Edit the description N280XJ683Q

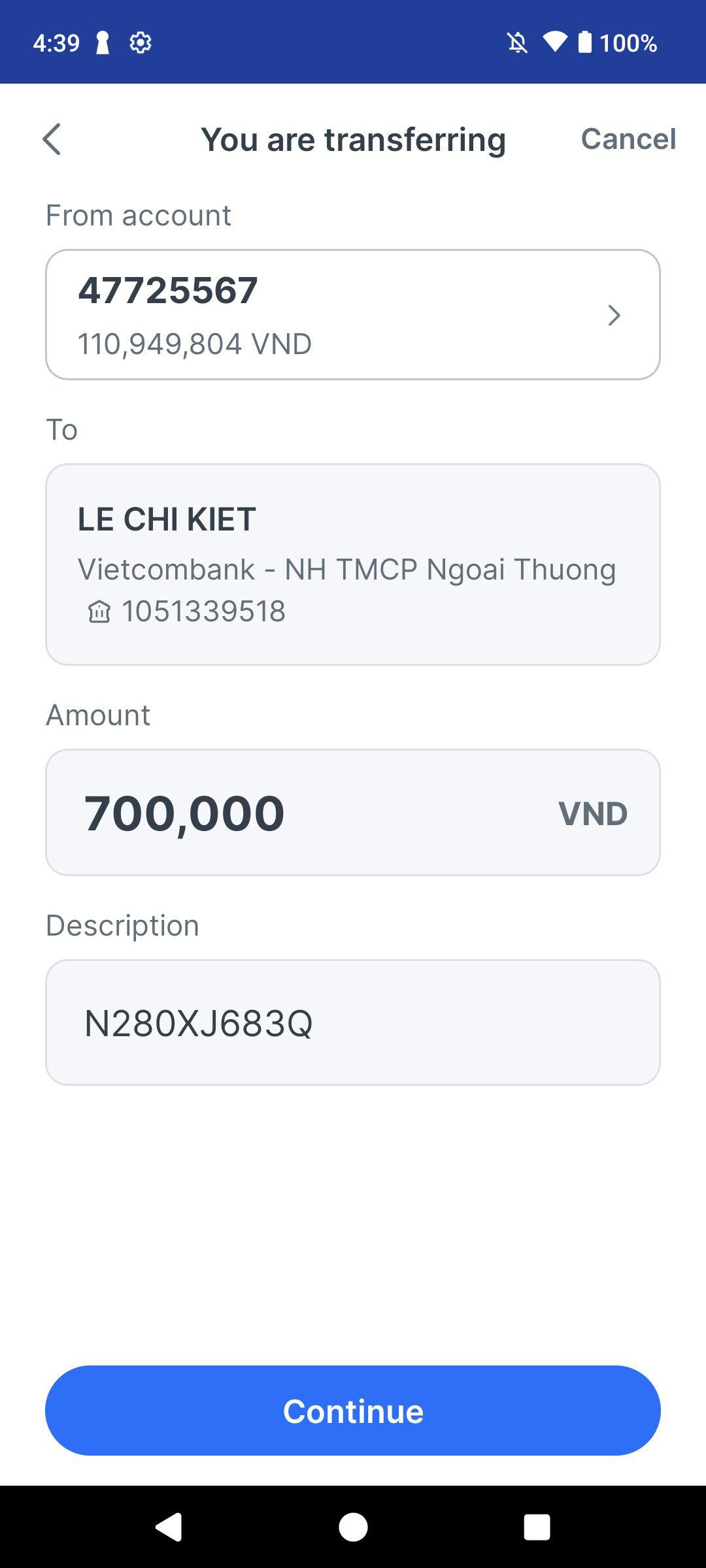352,1022
